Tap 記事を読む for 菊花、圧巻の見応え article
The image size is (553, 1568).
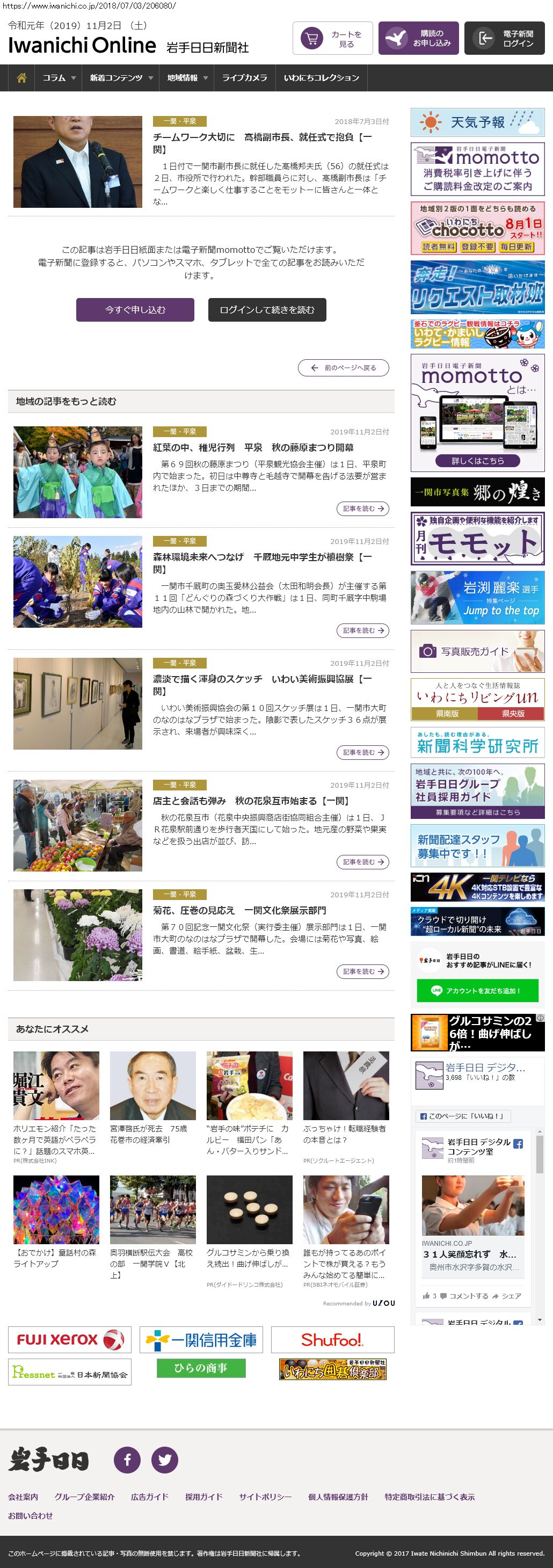tap(362, 971)
